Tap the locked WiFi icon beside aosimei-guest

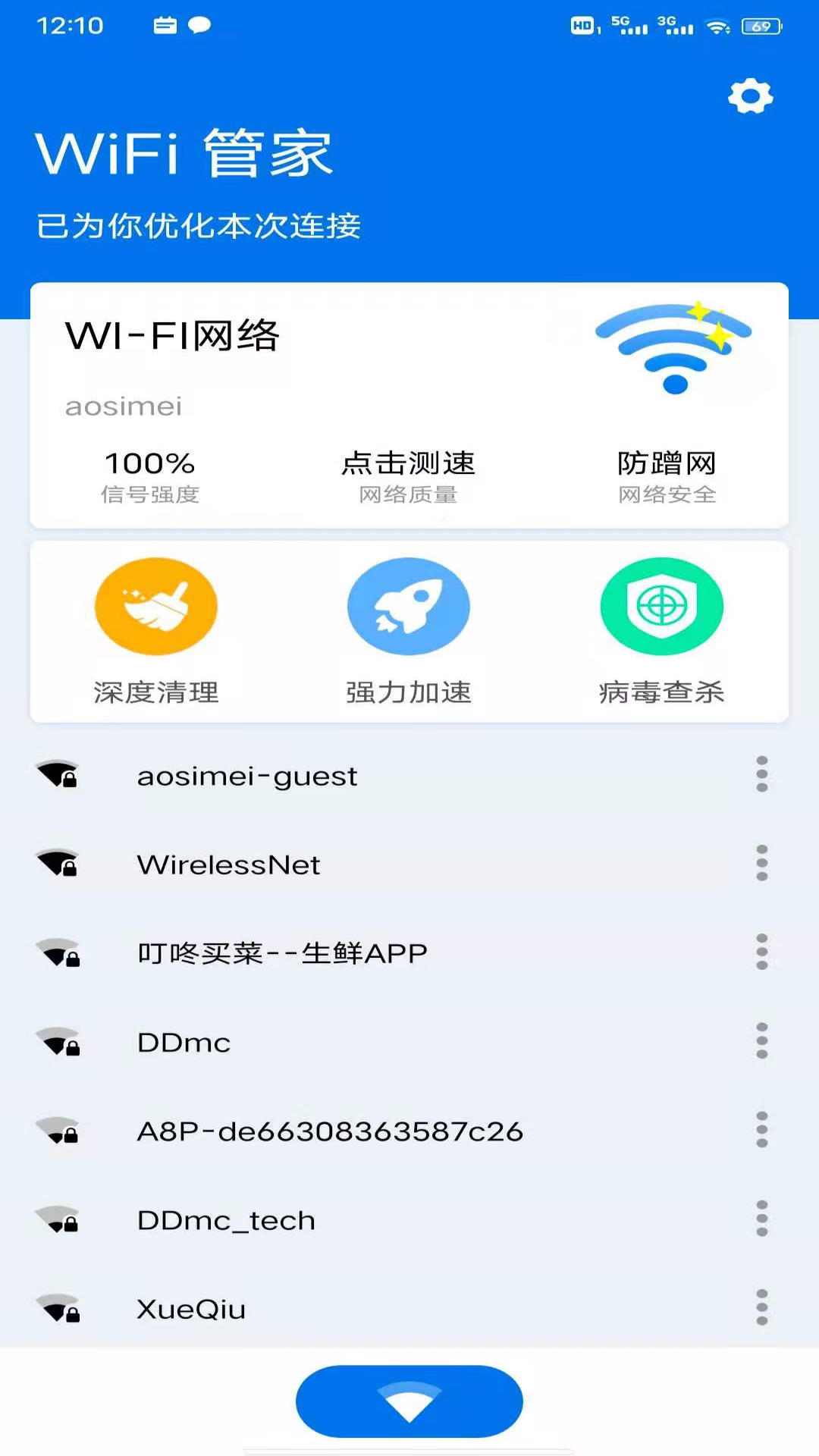(59, 776)
